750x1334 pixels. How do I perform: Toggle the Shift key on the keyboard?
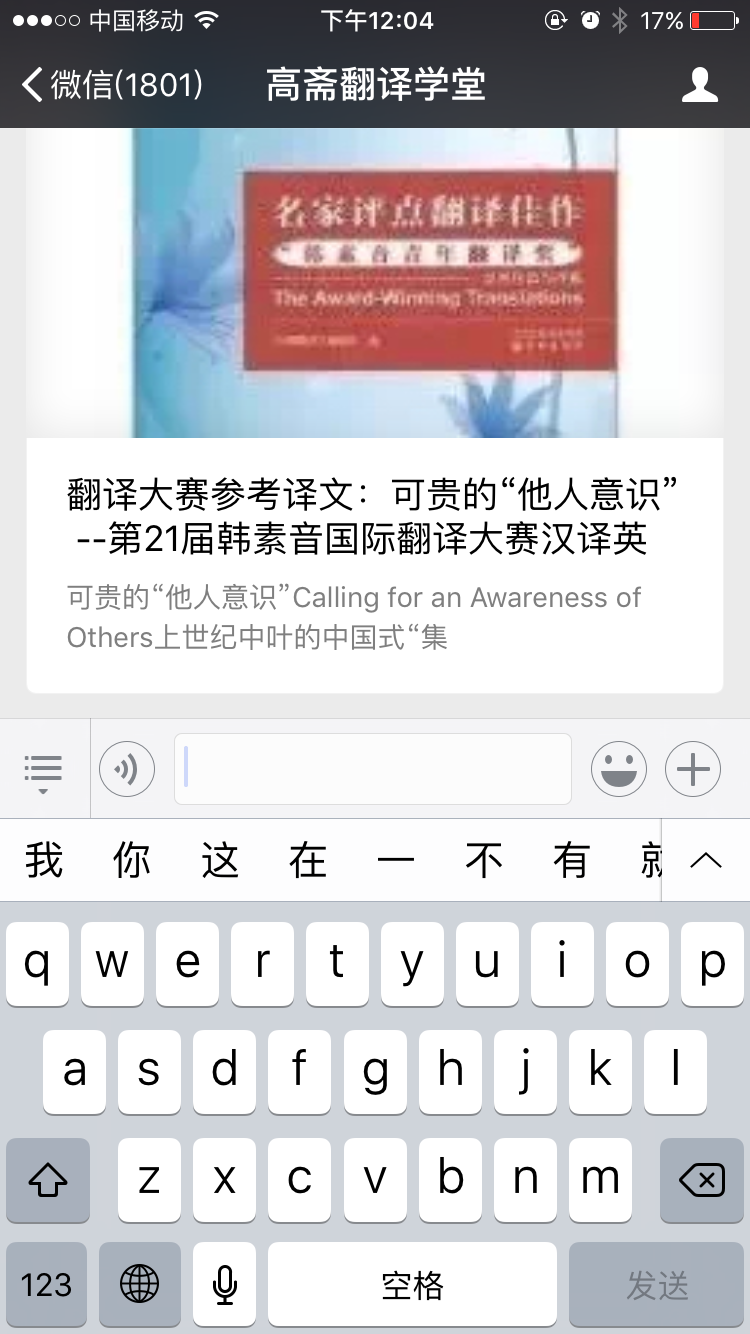(47, 1180)
